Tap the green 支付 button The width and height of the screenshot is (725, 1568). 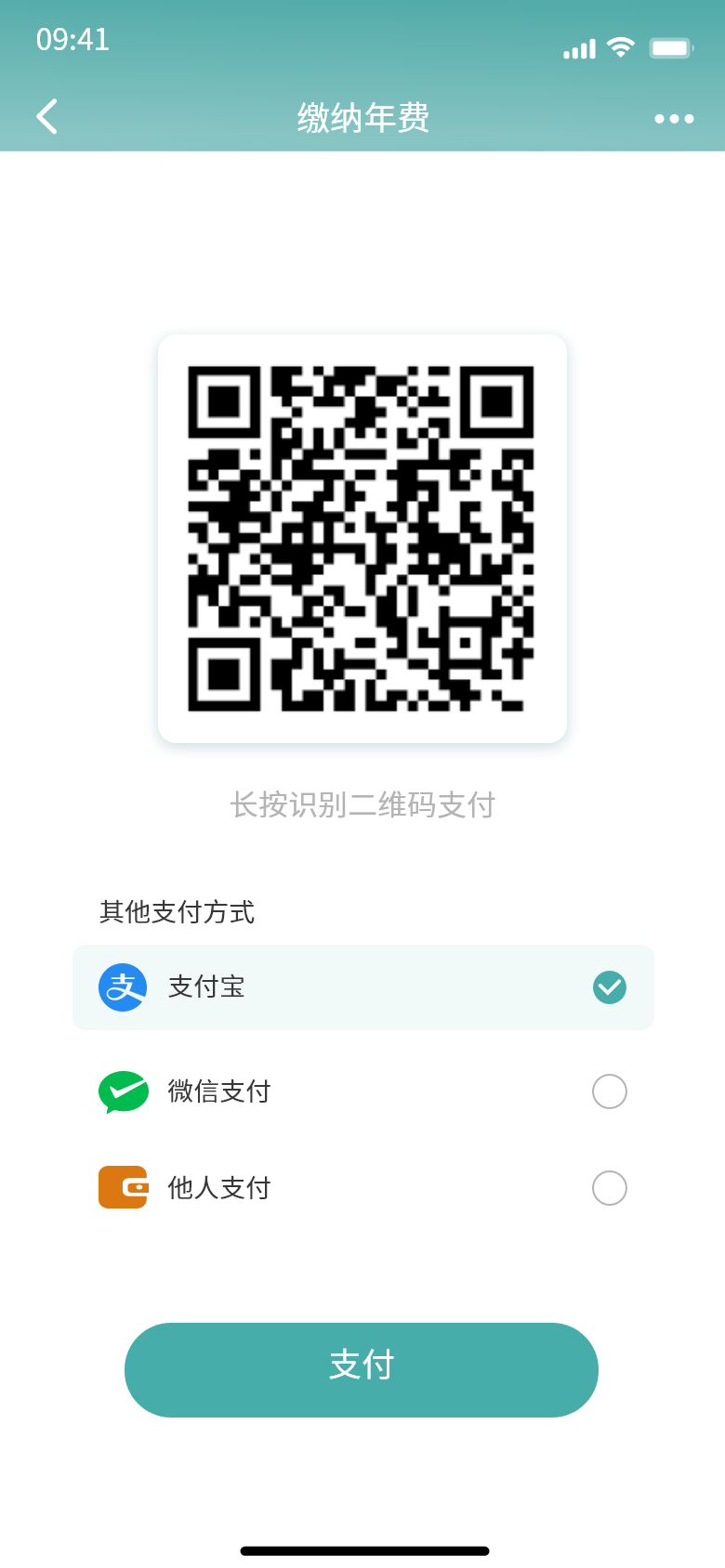coord(362,1369)
